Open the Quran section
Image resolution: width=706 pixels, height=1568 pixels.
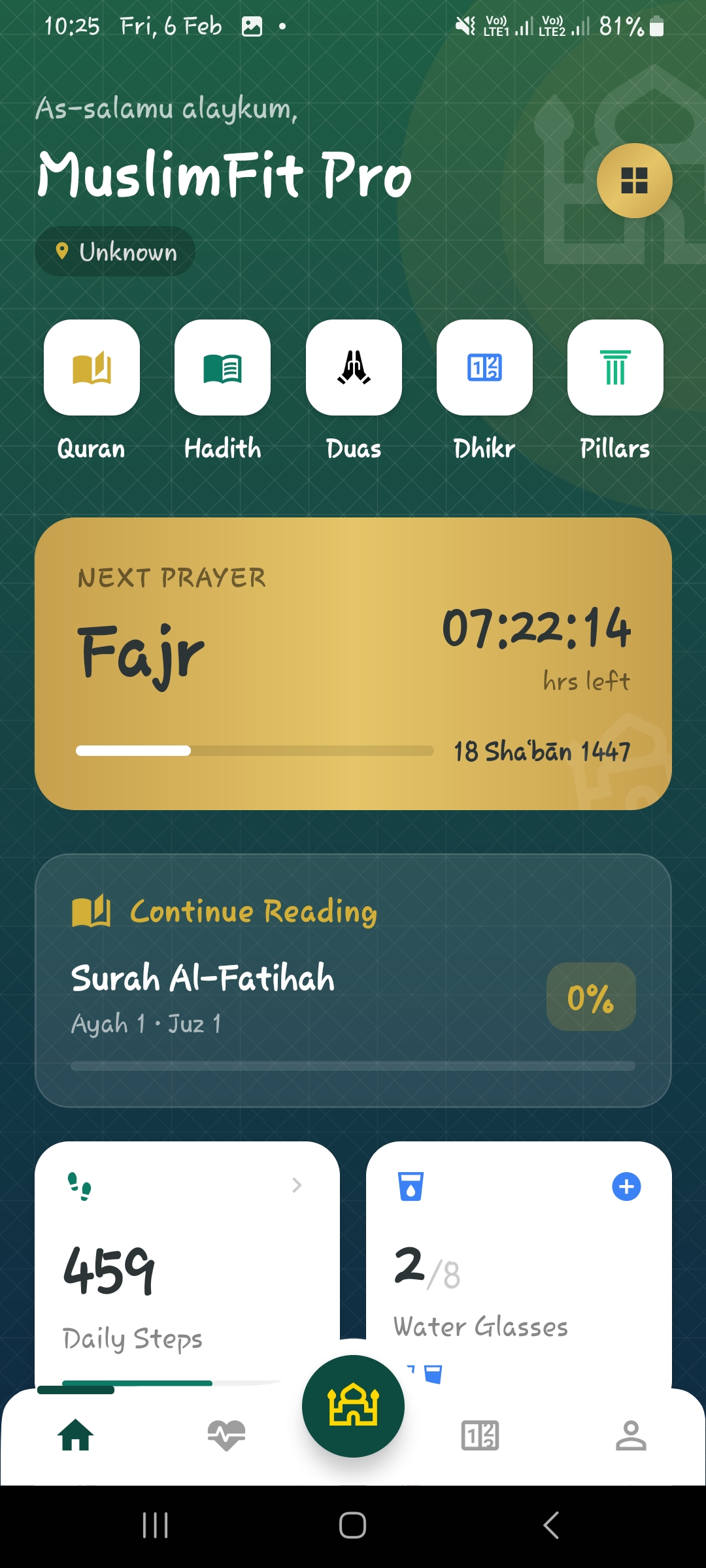pyautogui.click(x=92, y=367)
